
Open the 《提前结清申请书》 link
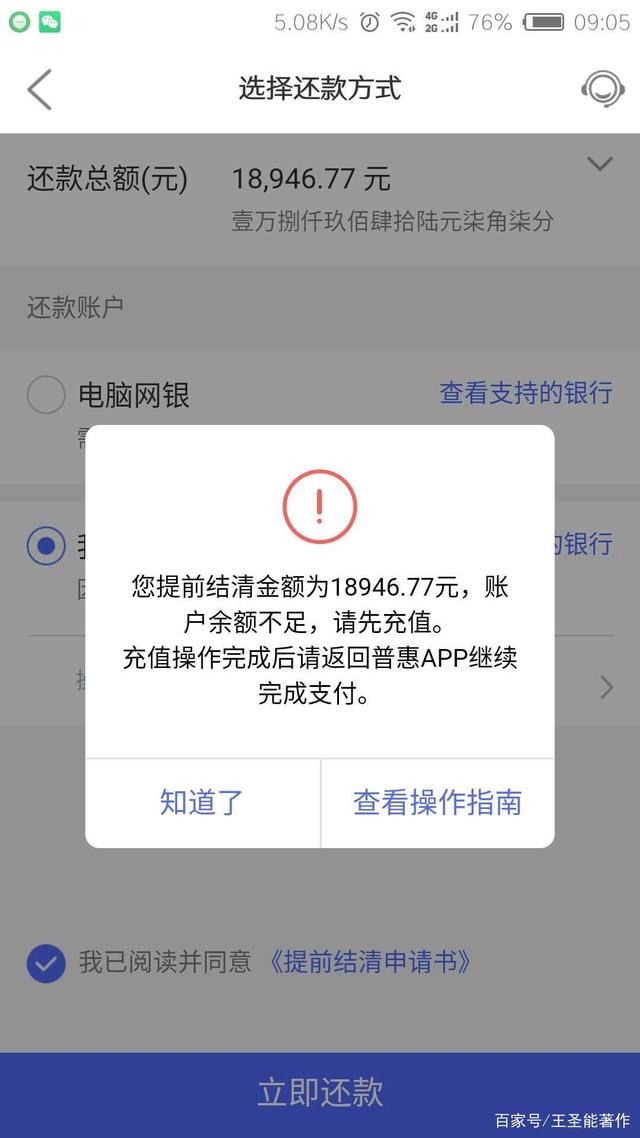click(x=369, y=963)
